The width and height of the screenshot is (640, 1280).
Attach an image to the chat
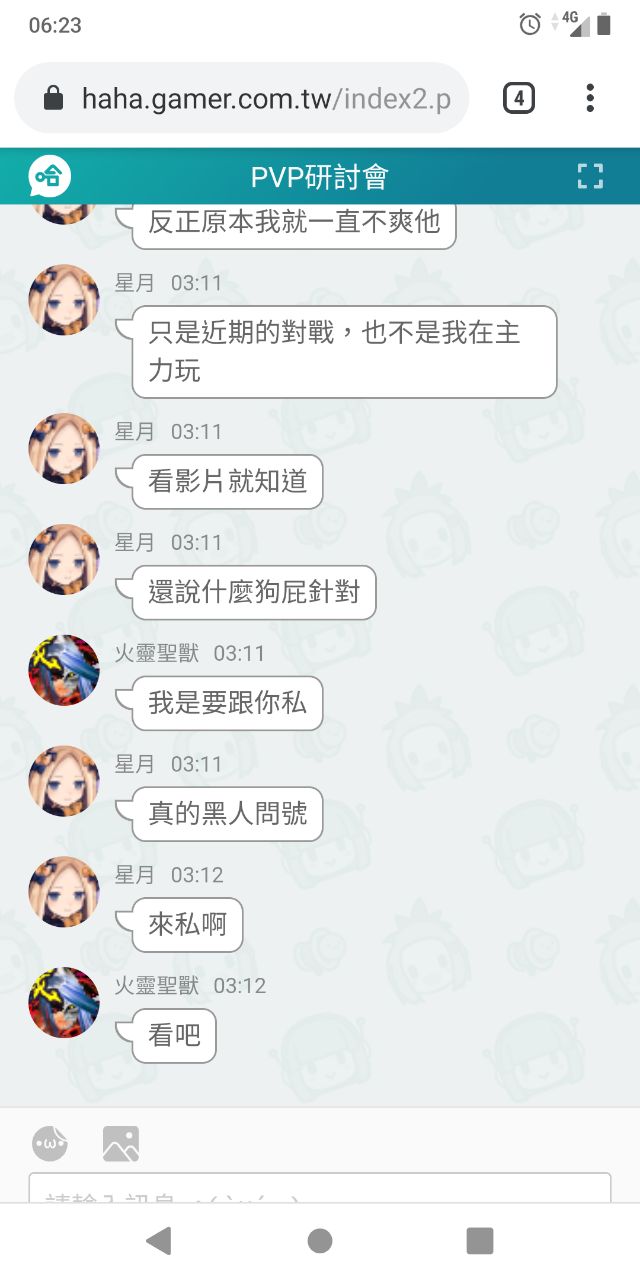pos(121,1143)
